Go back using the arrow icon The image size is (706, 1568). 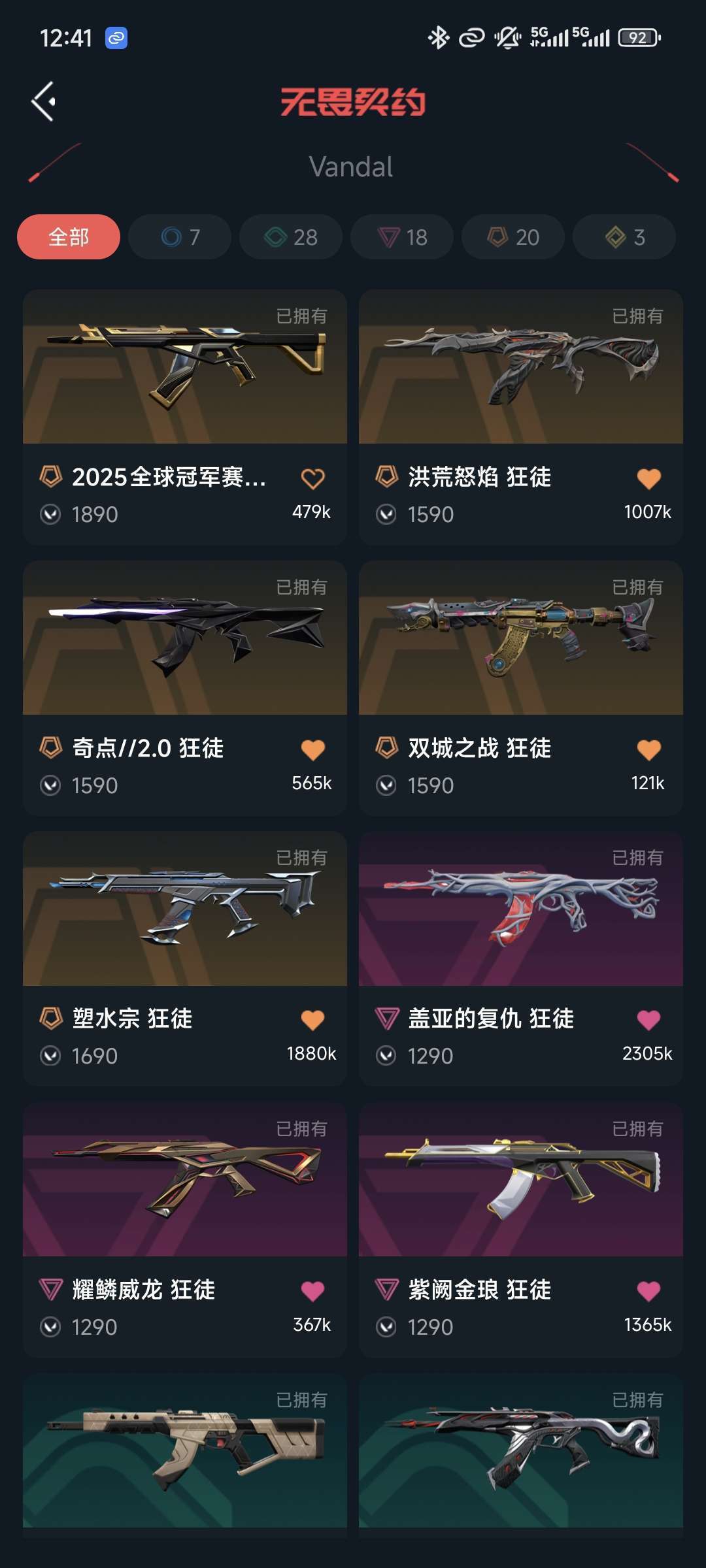44,101
